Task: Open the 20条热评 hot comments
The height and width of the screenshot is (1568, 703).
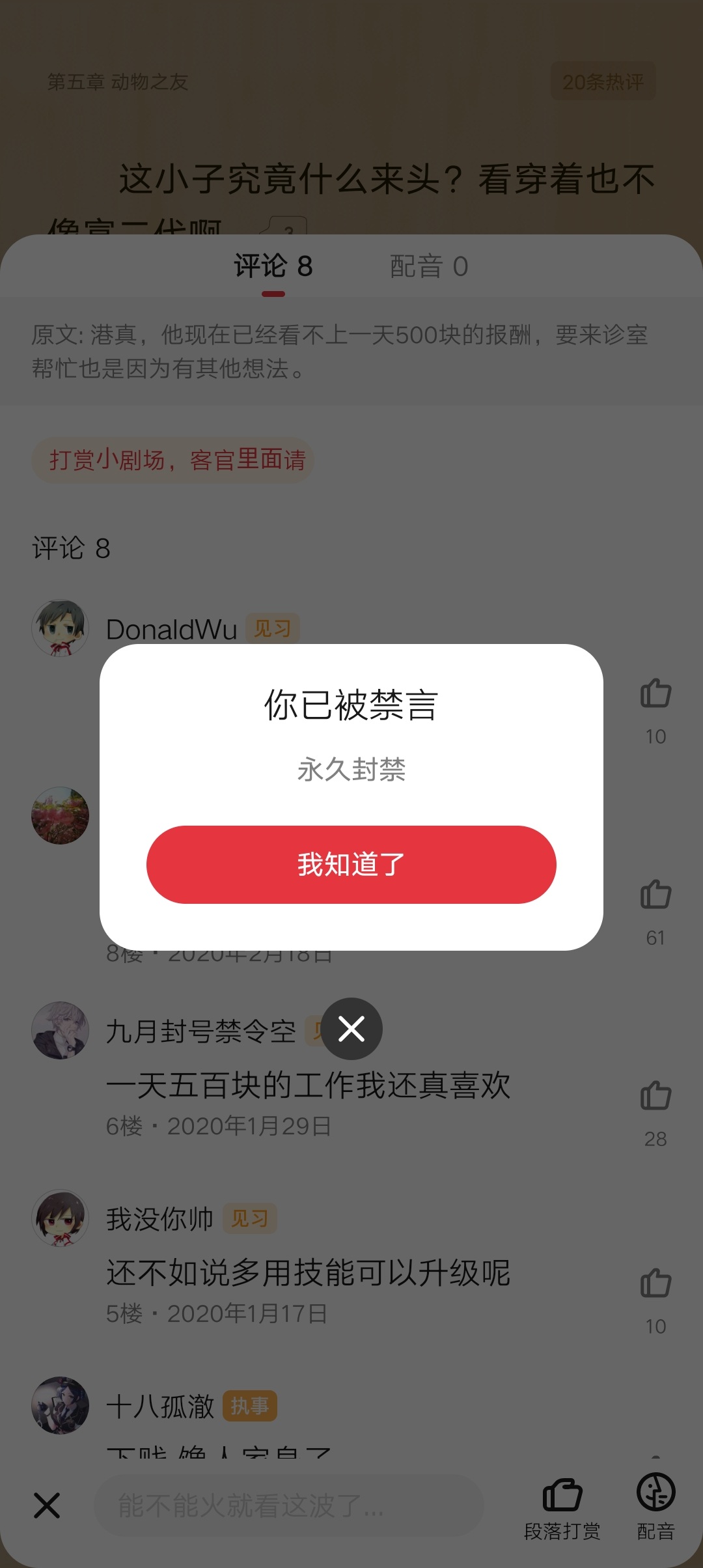Action: click(603, 81)
